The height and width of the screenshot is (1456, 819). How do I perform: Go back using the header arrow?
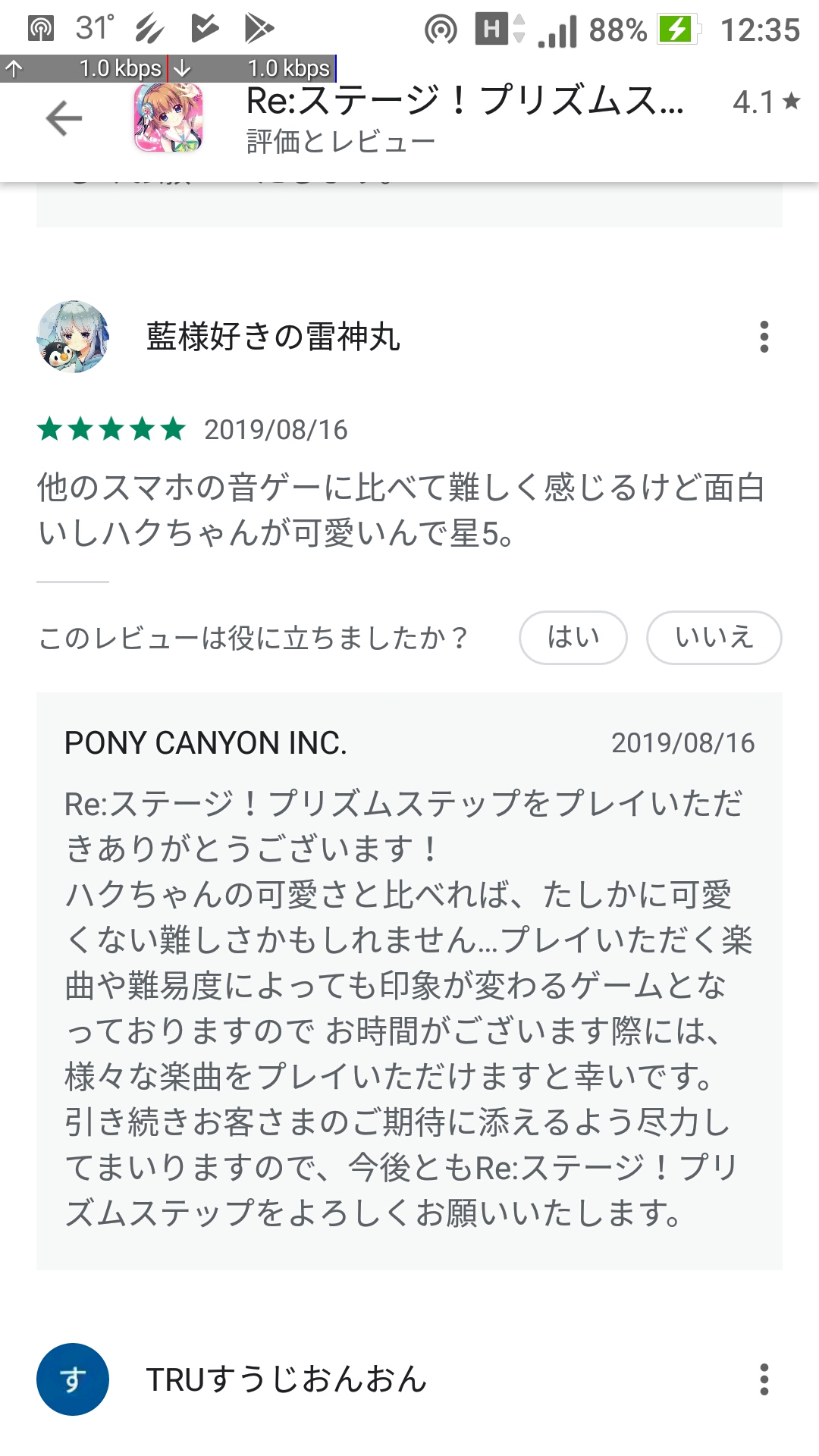pyautogui.click(x=64, y=119)
